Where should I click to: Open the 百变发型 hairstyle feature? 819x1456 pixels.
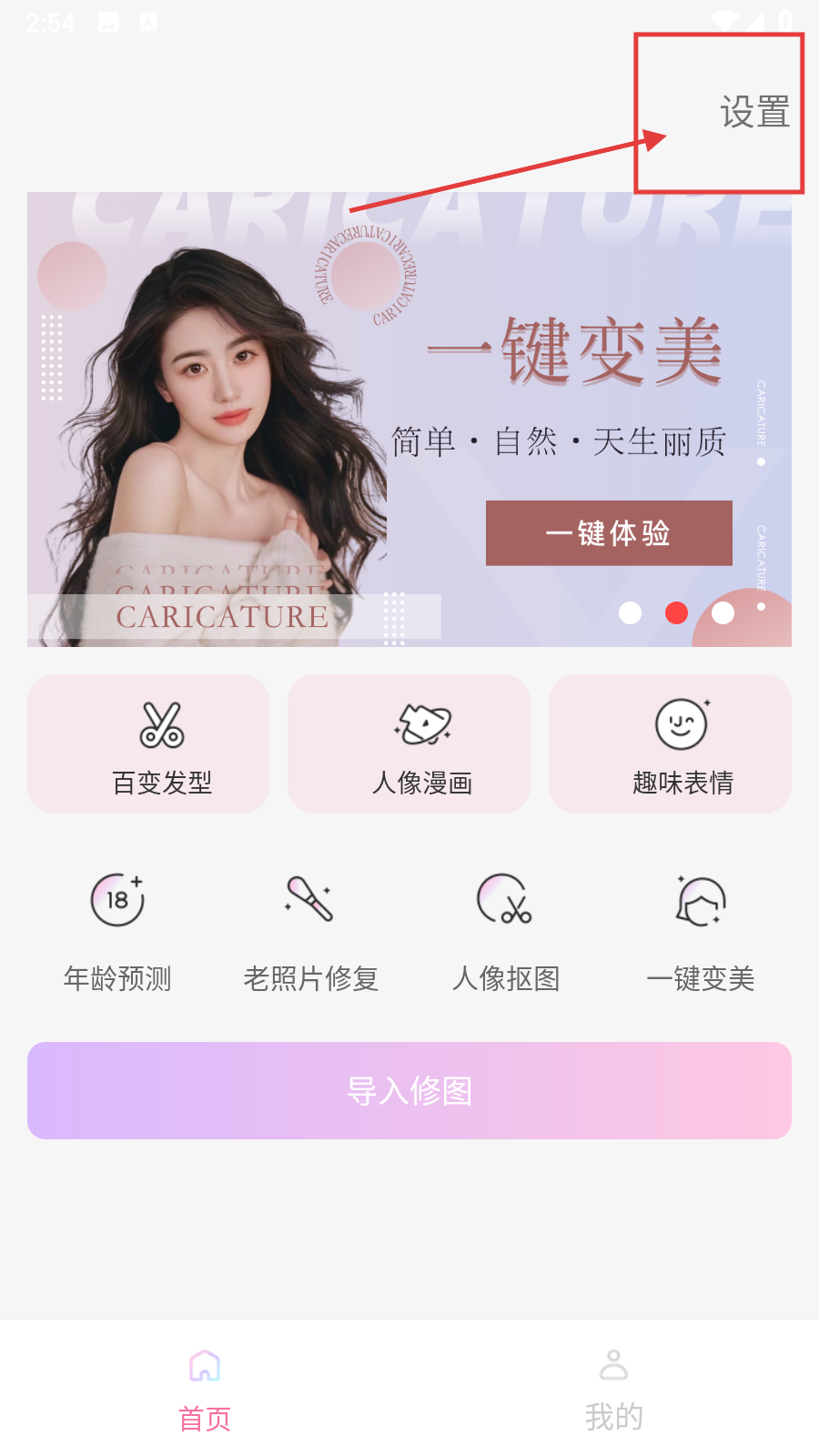click(148, 743)
